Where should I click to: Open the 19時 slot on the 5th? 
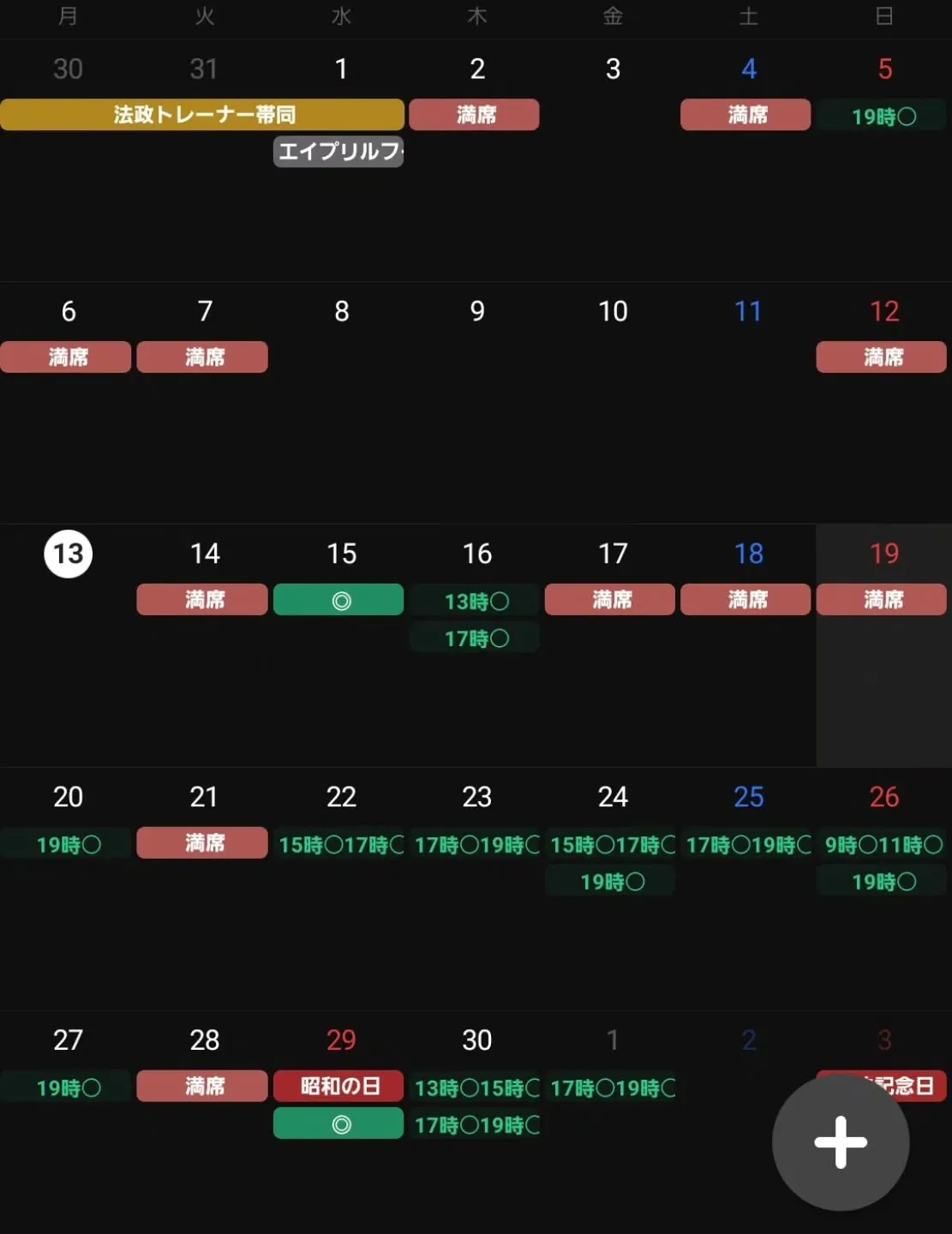(883, 117)
